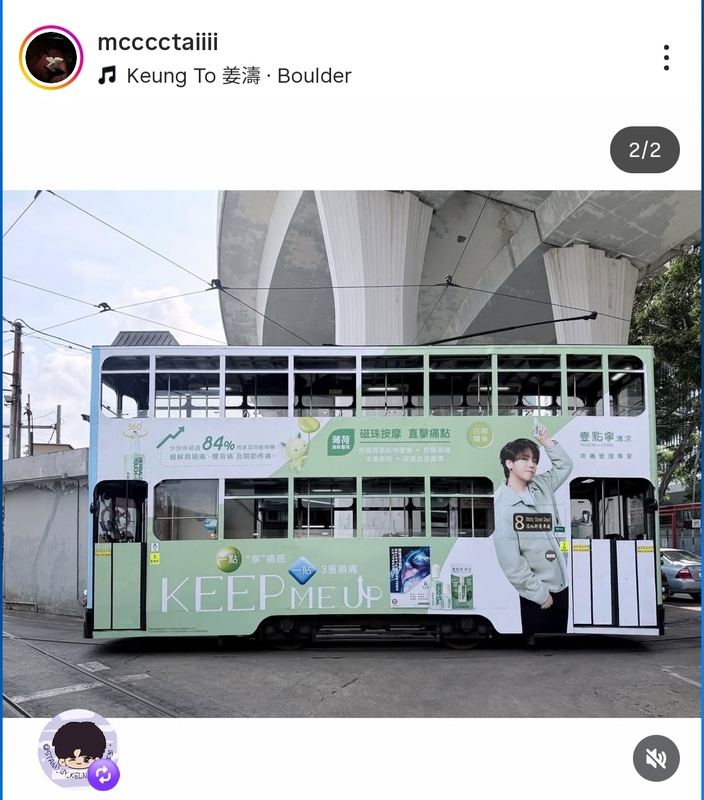This screenshot has width=704, height=800.
Task: Open the mcccctaiiii profile username
Action: (x=157, y=42)
